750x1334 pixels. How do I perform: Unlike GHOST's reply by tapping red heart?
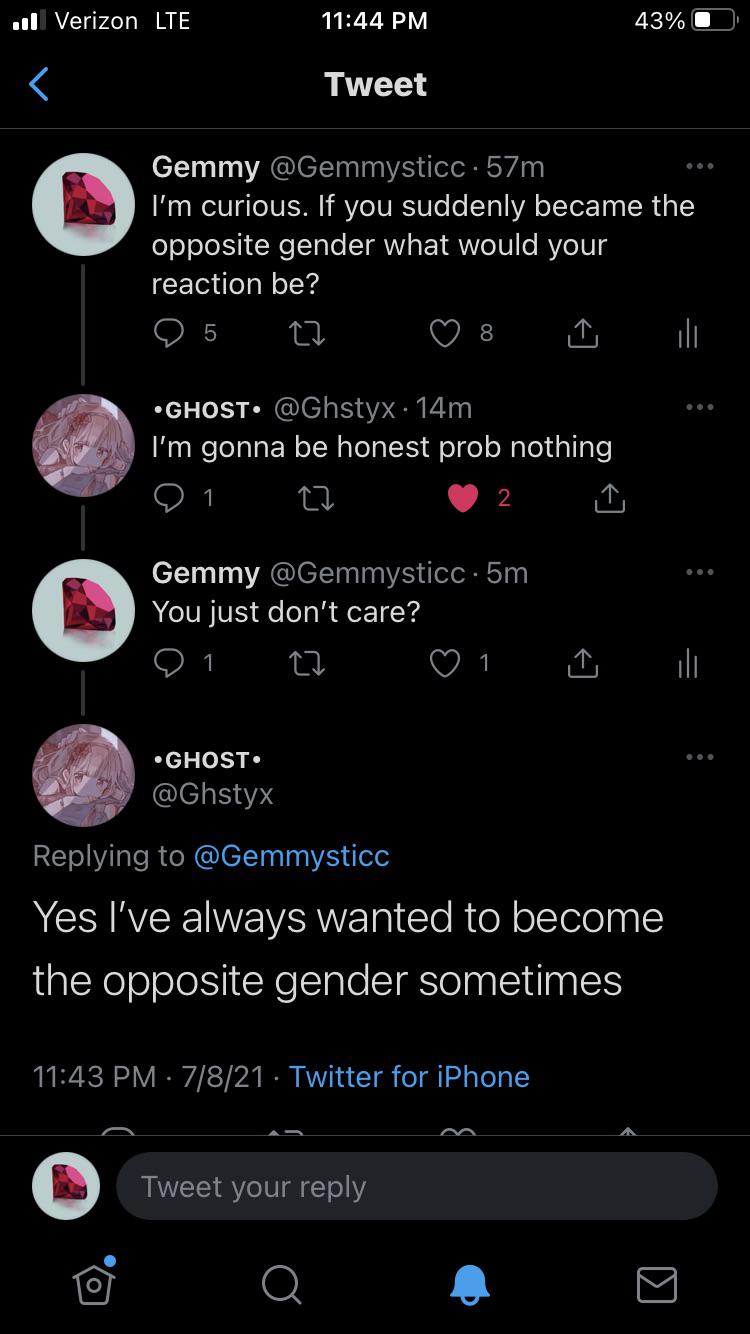[x=462, y=497]
